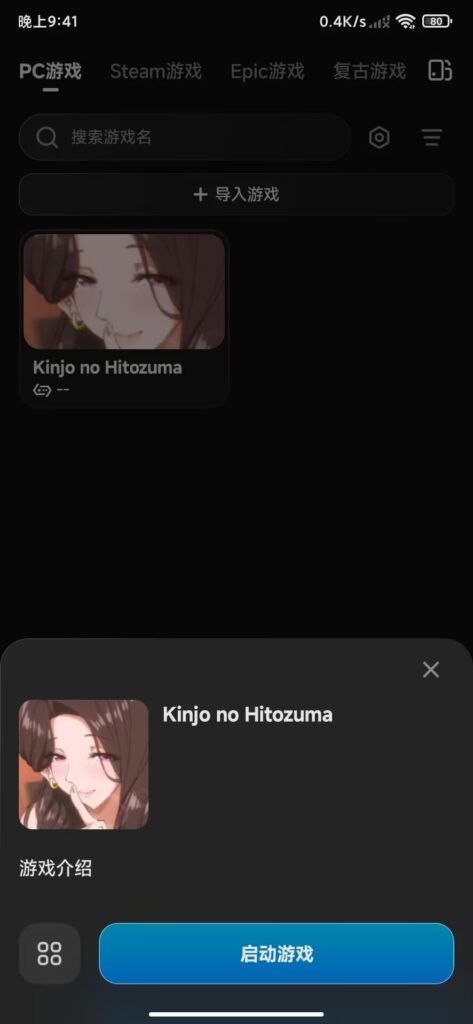Switch to the Steam游戏 tab
Screen dimensions: 473x1024
(x=155, y=71)
